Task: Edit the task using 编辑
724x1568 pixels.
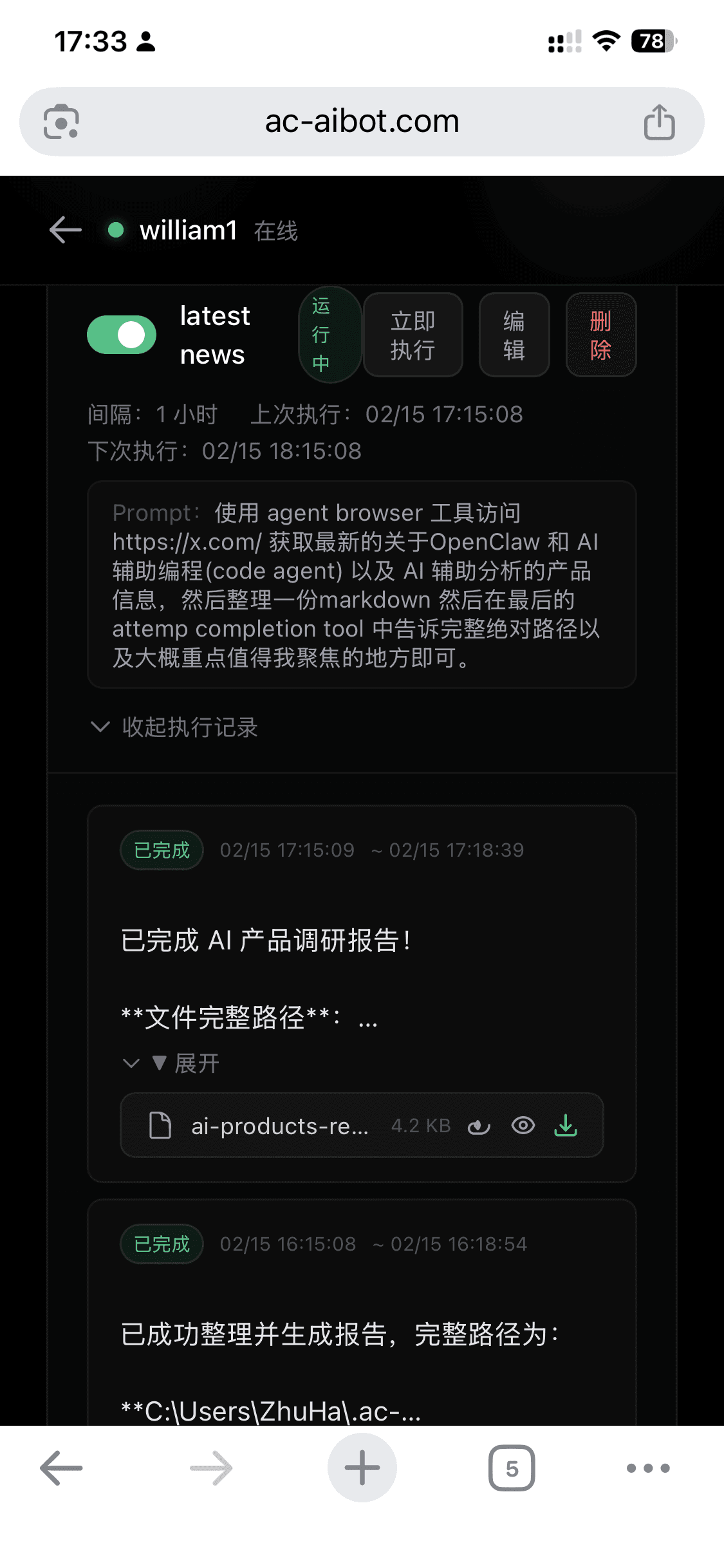Action: point(514,335)
